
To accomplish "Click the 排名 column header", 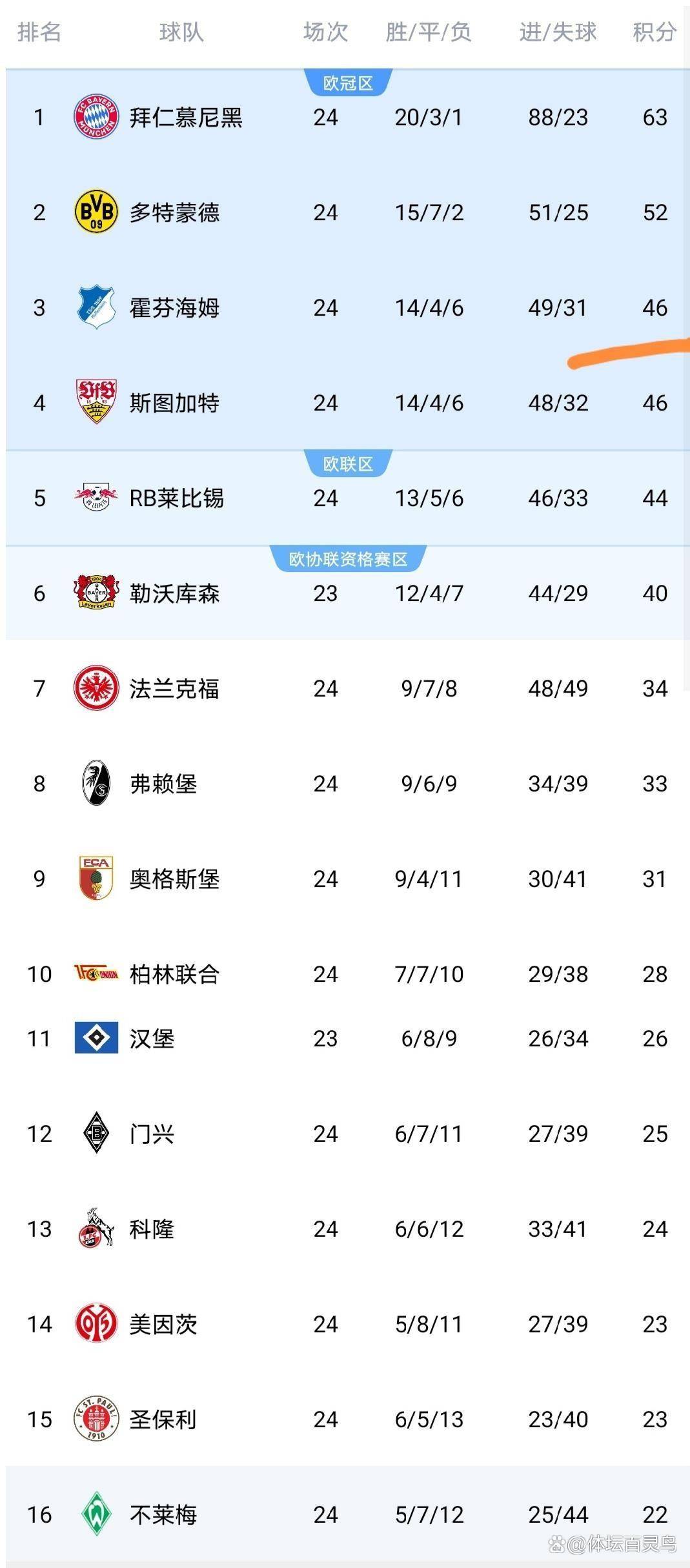I will click(x=41, y=34).
